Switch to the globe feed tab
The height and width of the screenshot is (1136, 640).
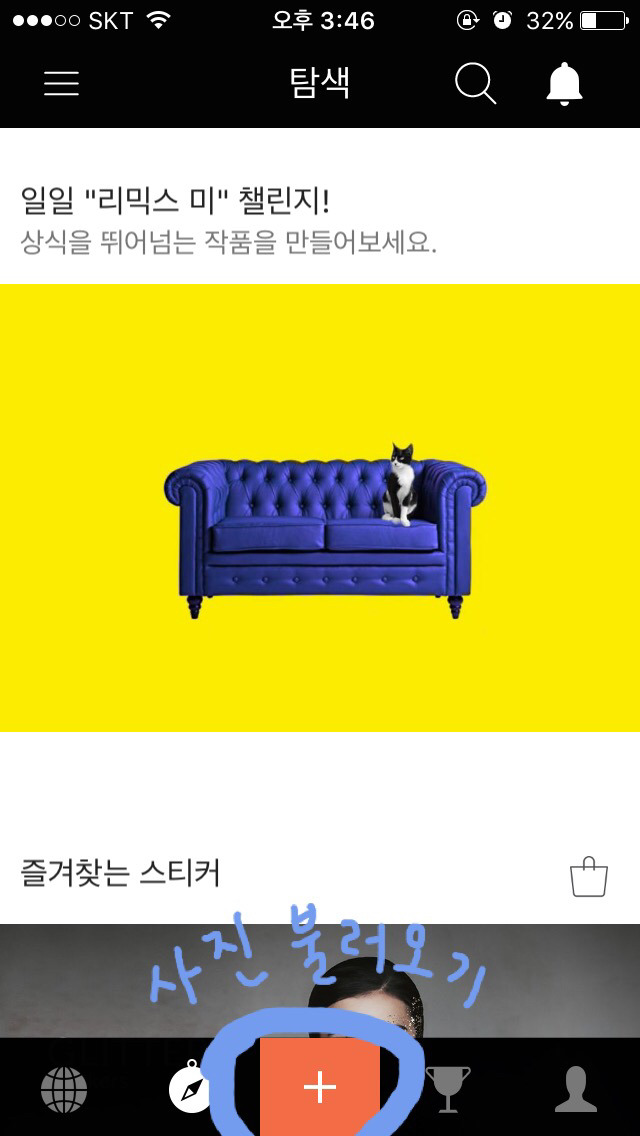[64, 1088]
